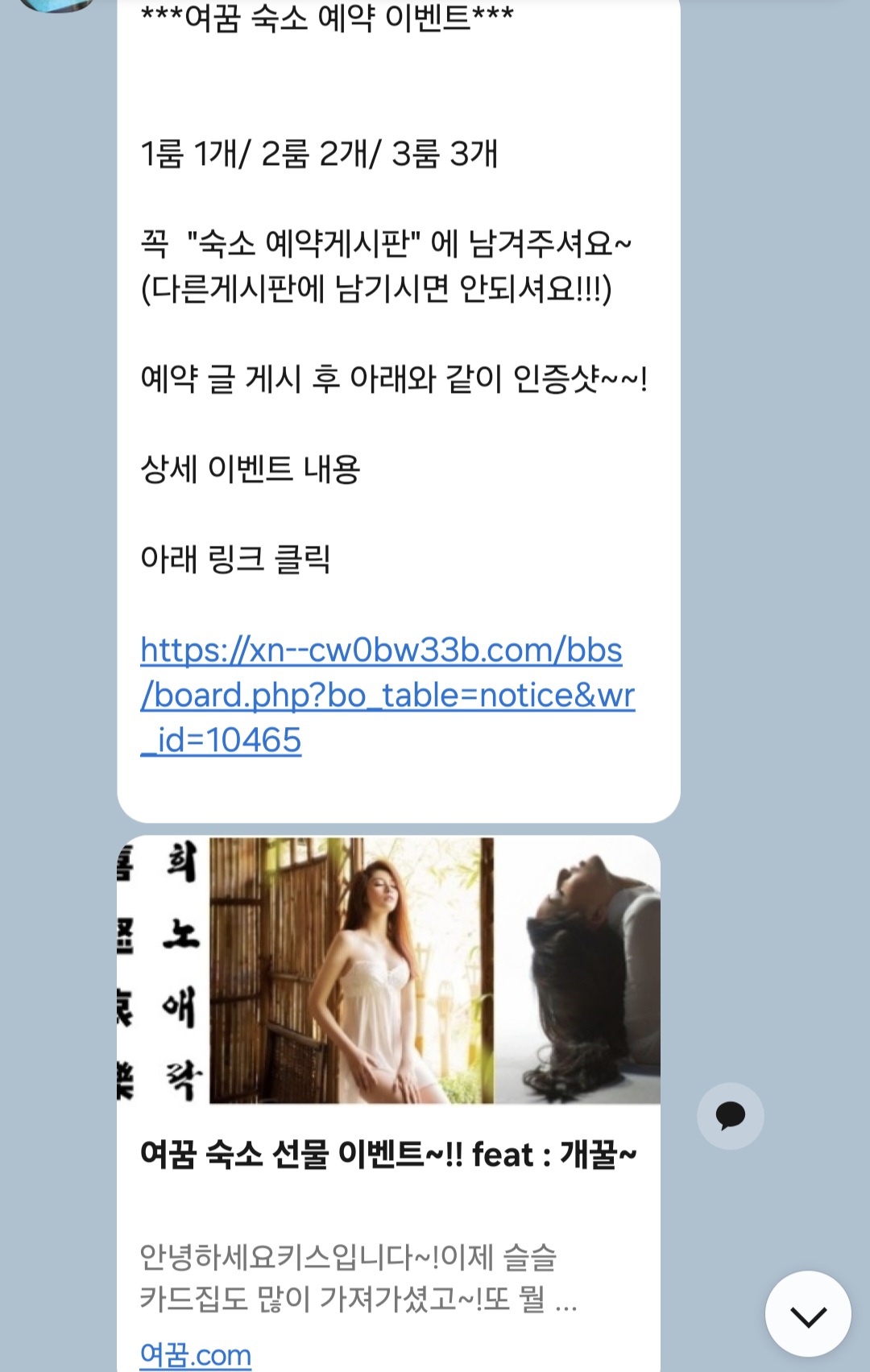Open comments via the speech bubble icon
Image resolution: width=870 pixels, height=1372 pixels.
730,1116
